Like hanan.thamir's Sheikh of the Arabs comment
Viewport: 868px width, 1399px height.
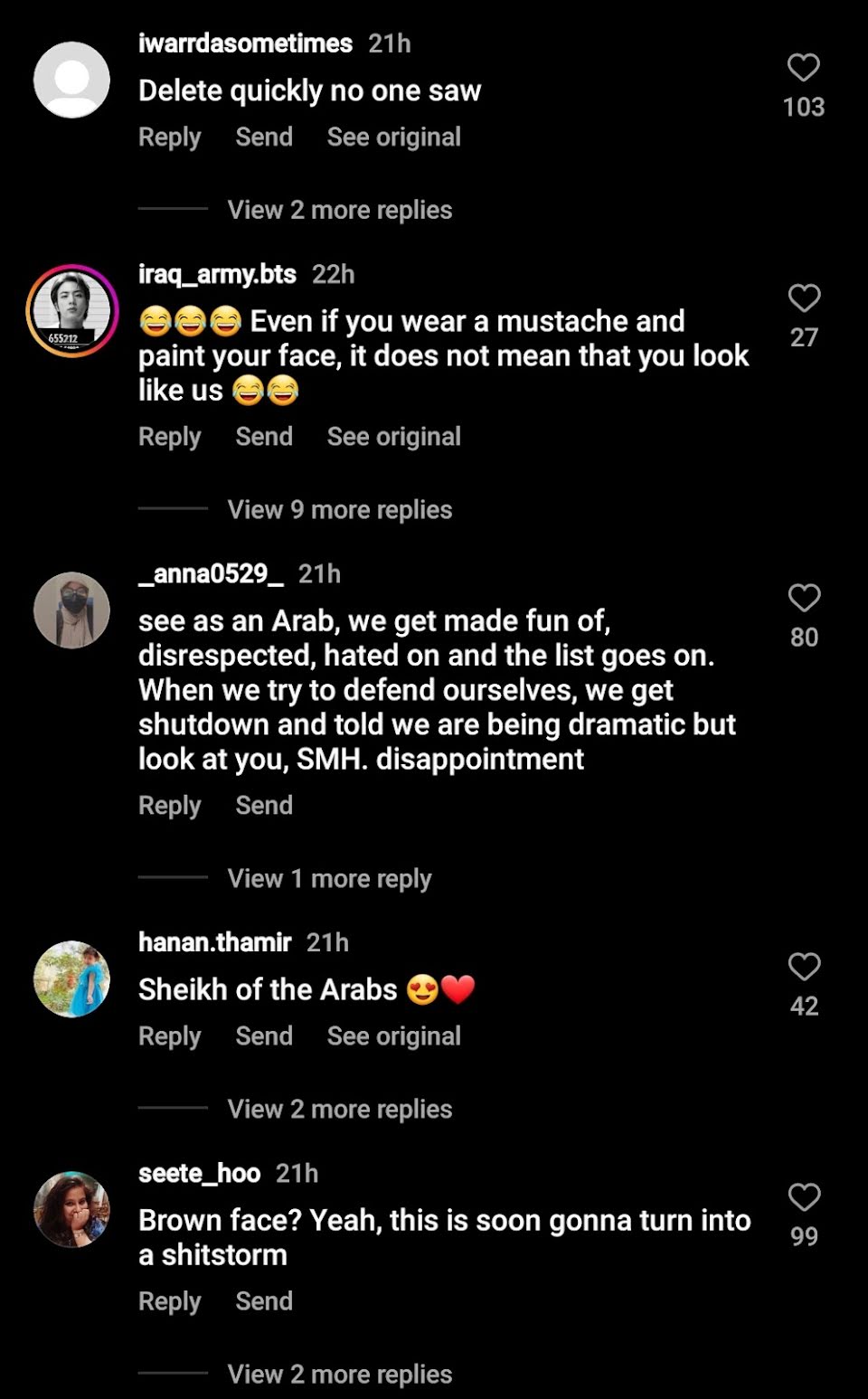803,967
